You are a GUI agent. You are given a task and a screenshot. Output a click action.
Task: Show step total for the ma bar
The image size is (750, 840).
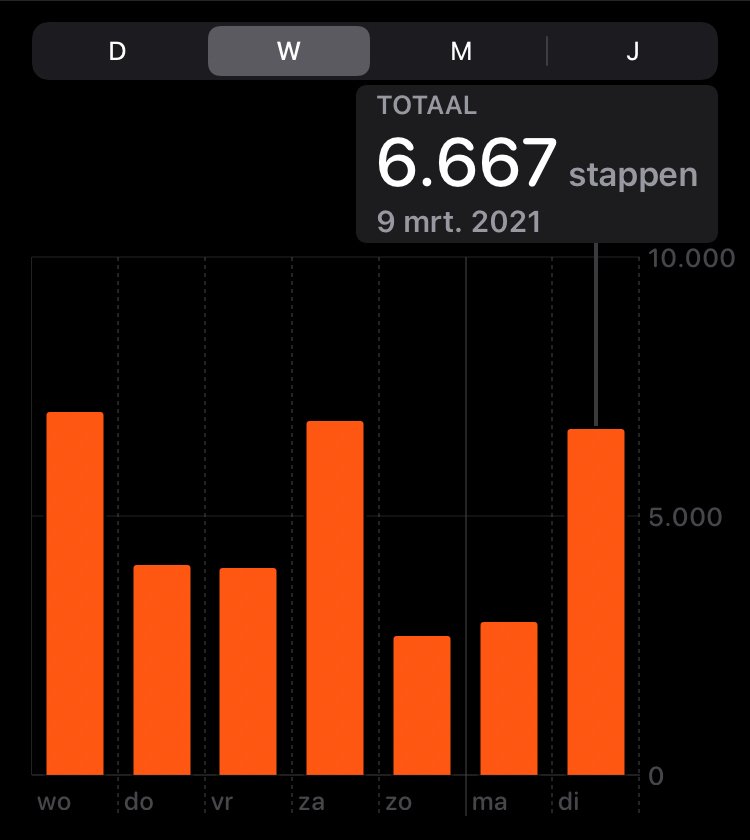click(x=508, y=698)
